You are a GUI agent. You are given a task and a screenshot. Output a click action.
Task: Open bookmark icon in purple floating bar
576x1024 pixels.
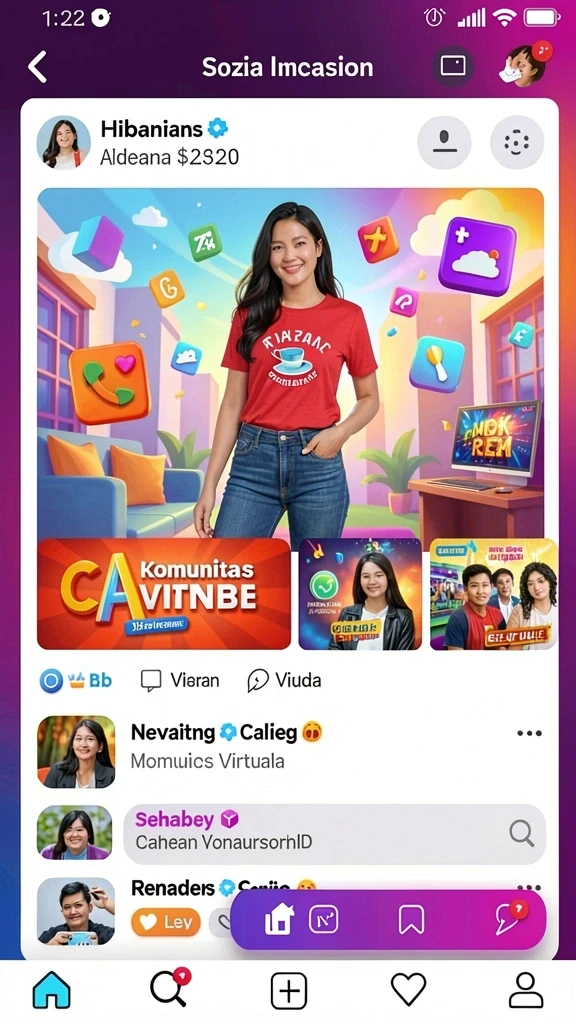tap(411, 920)
